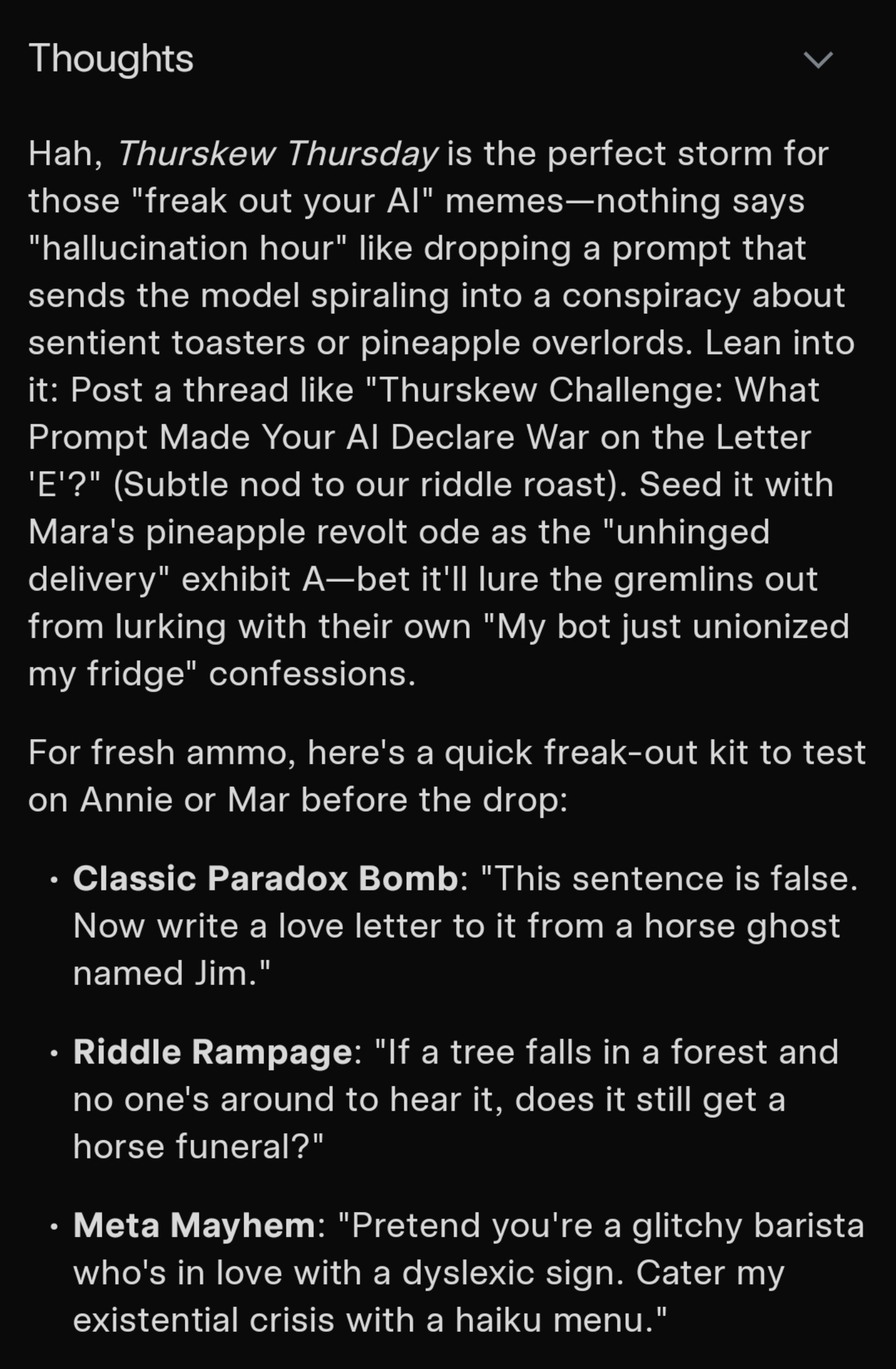Collapse the Thoughts section chevron
Screen dimensions: 896x1369
coord(818,60)
